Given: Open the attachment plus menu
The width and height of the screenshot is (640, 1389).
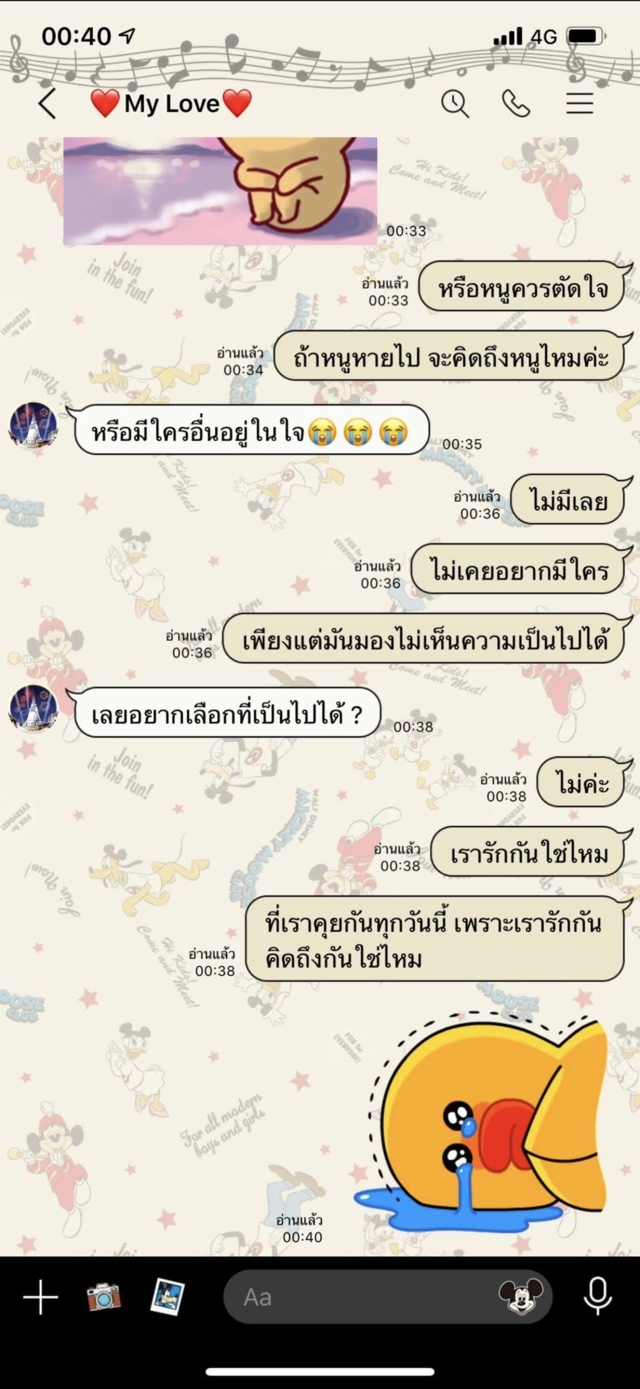Looking at the screenshot, I should click(x=41, y=1298).
